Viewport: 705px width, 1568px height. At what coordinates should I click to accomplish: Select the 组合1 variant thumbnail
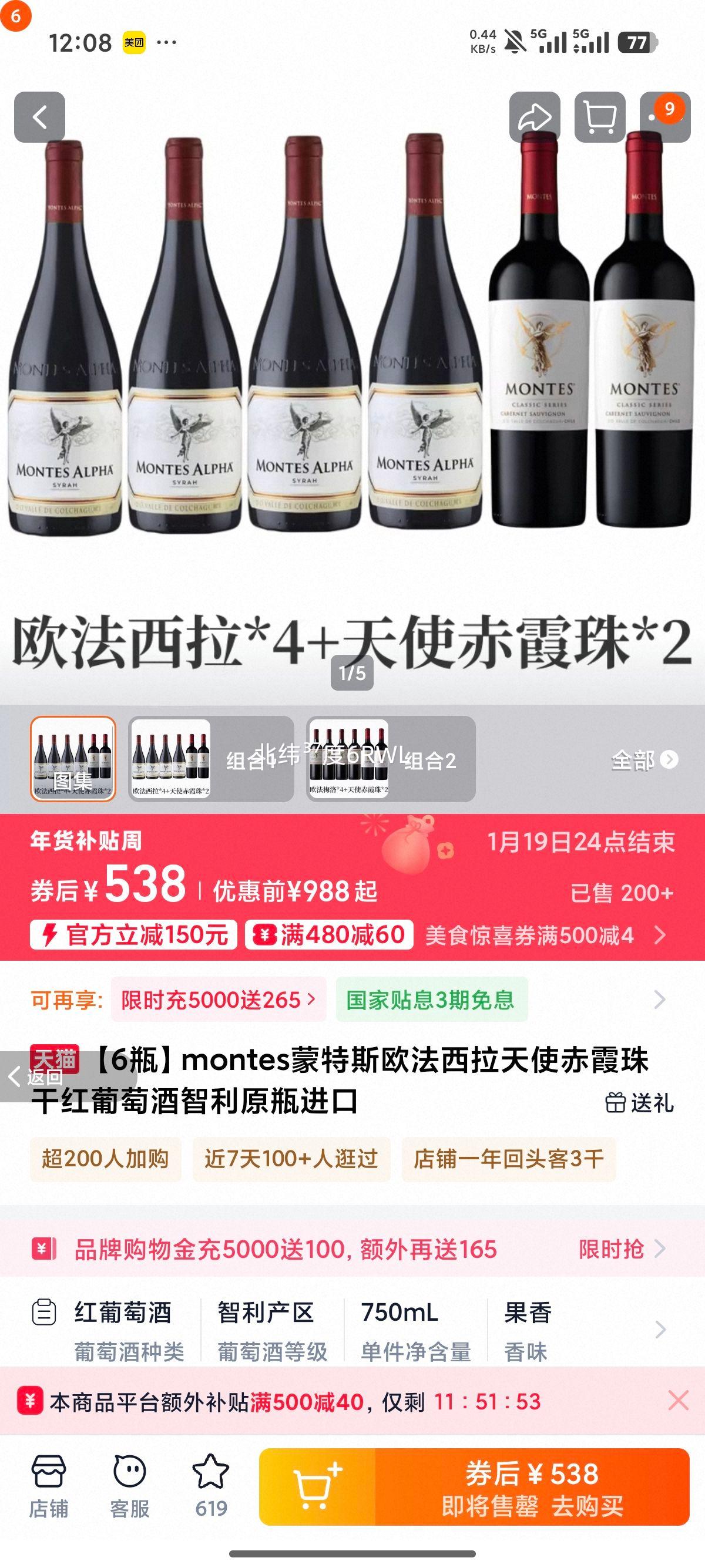tap(211, 759)
